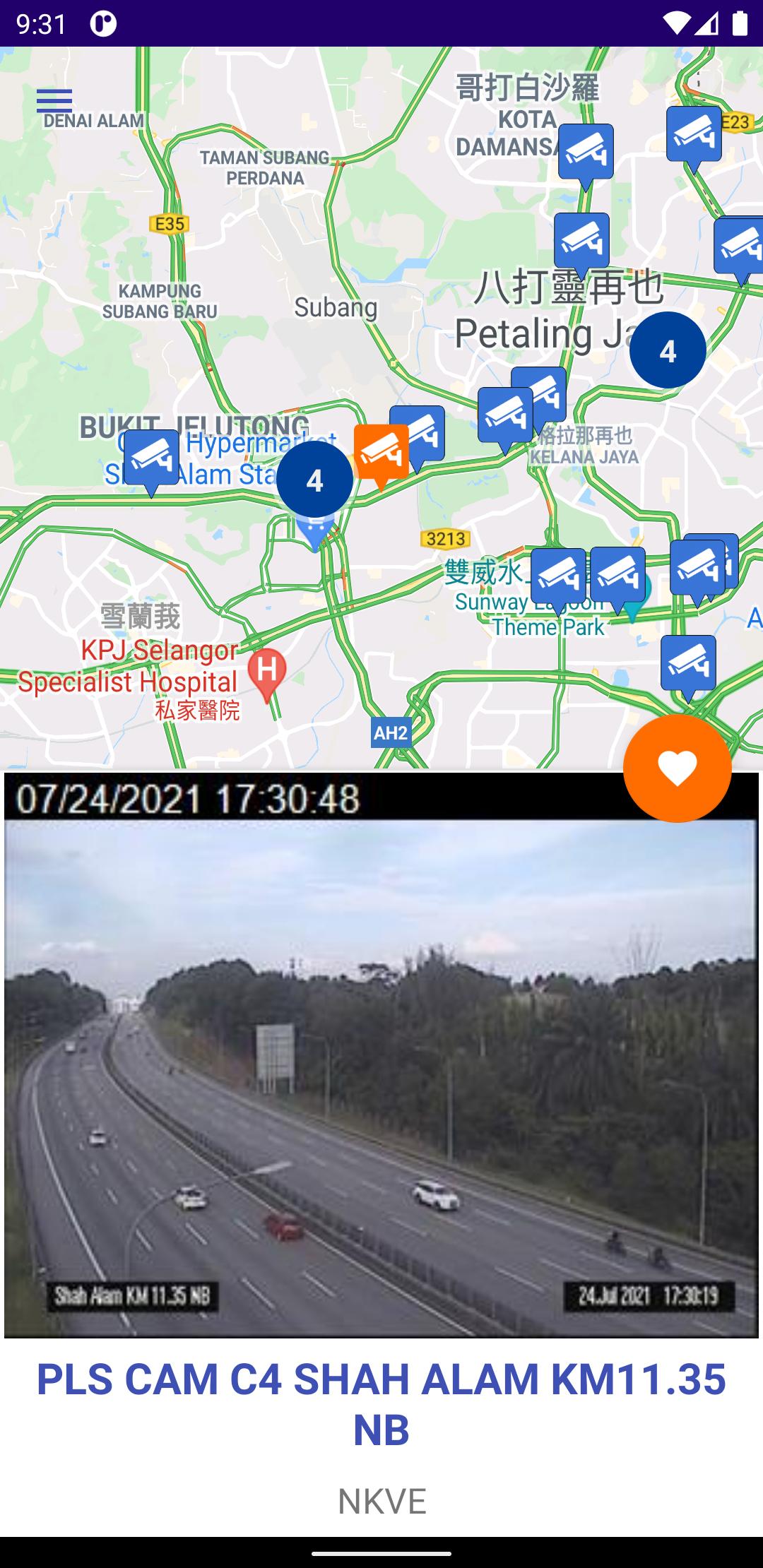Tap the KPJ Selangor Specialist Hospital pin
Screen dimensions: 763x1568
point(267,671)
